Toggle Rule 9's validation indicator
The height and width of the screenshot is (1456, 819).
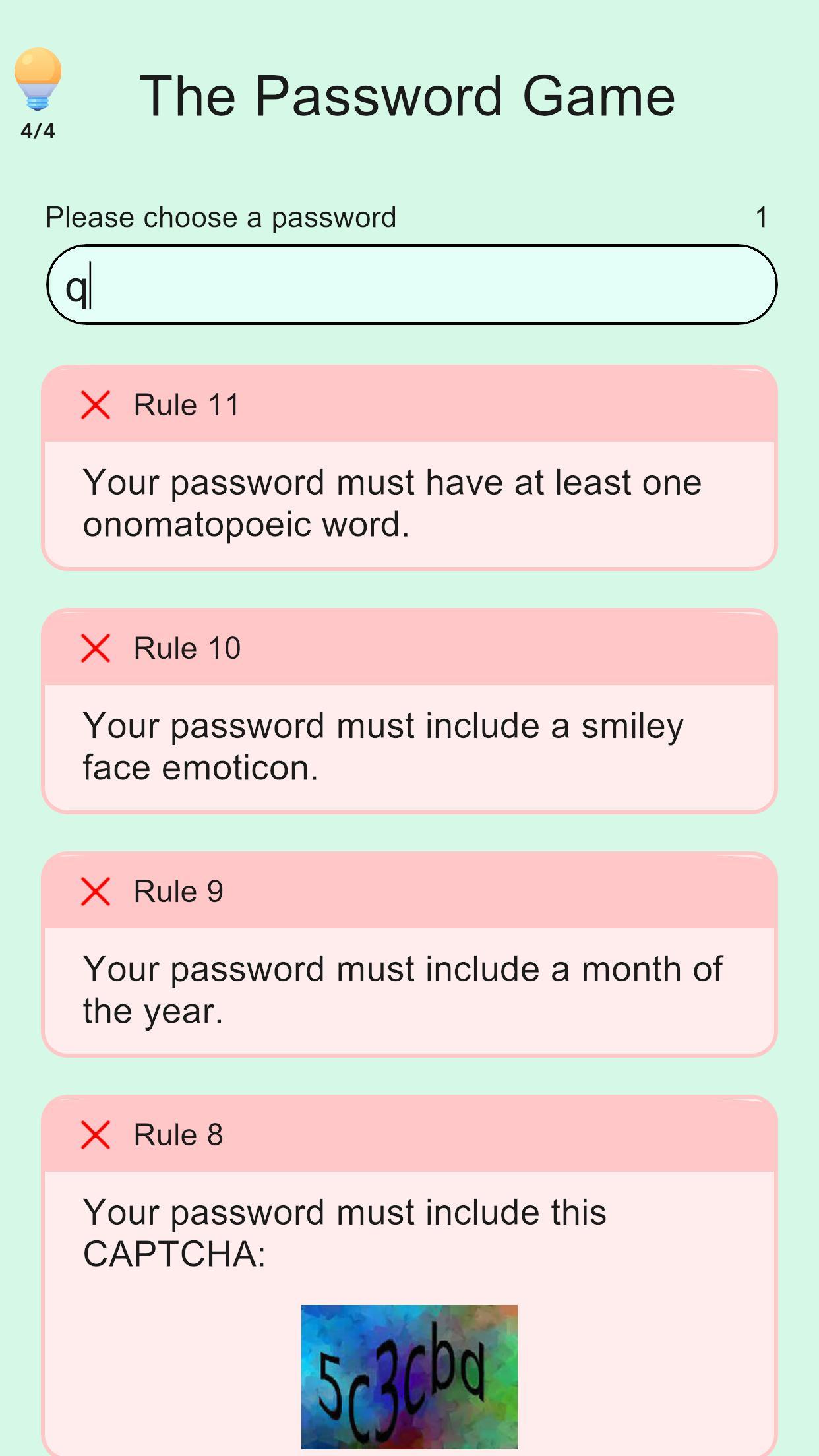pyautogui.click(x=95, y=892)
